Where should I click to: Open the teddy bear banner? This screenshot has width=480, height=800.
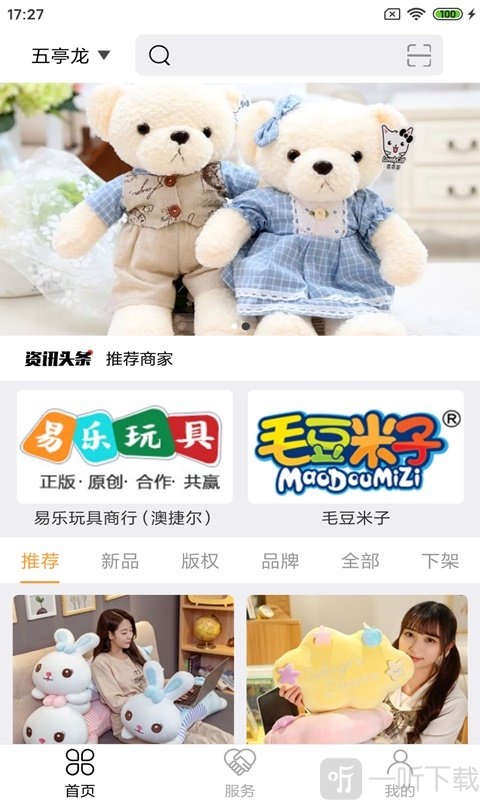240,209
